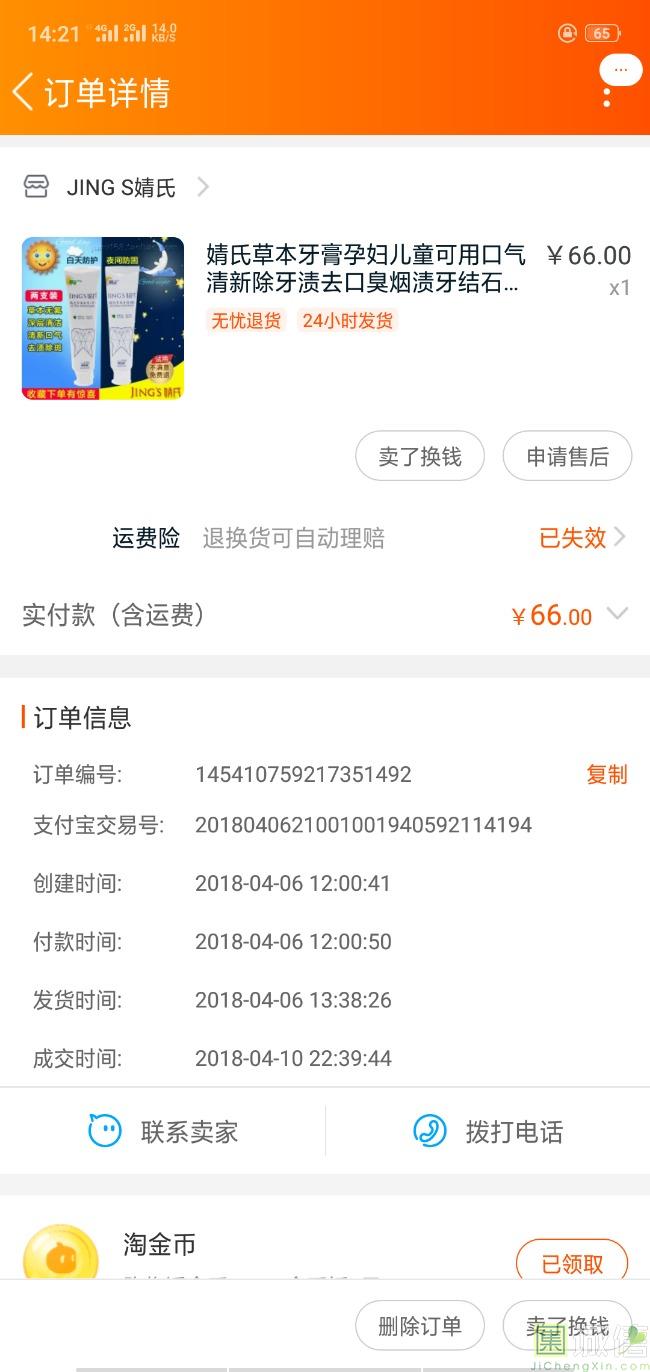Tap the bottom bar 卖了换钱 button
650x1372 pixels.
[x=567, y=1326]
